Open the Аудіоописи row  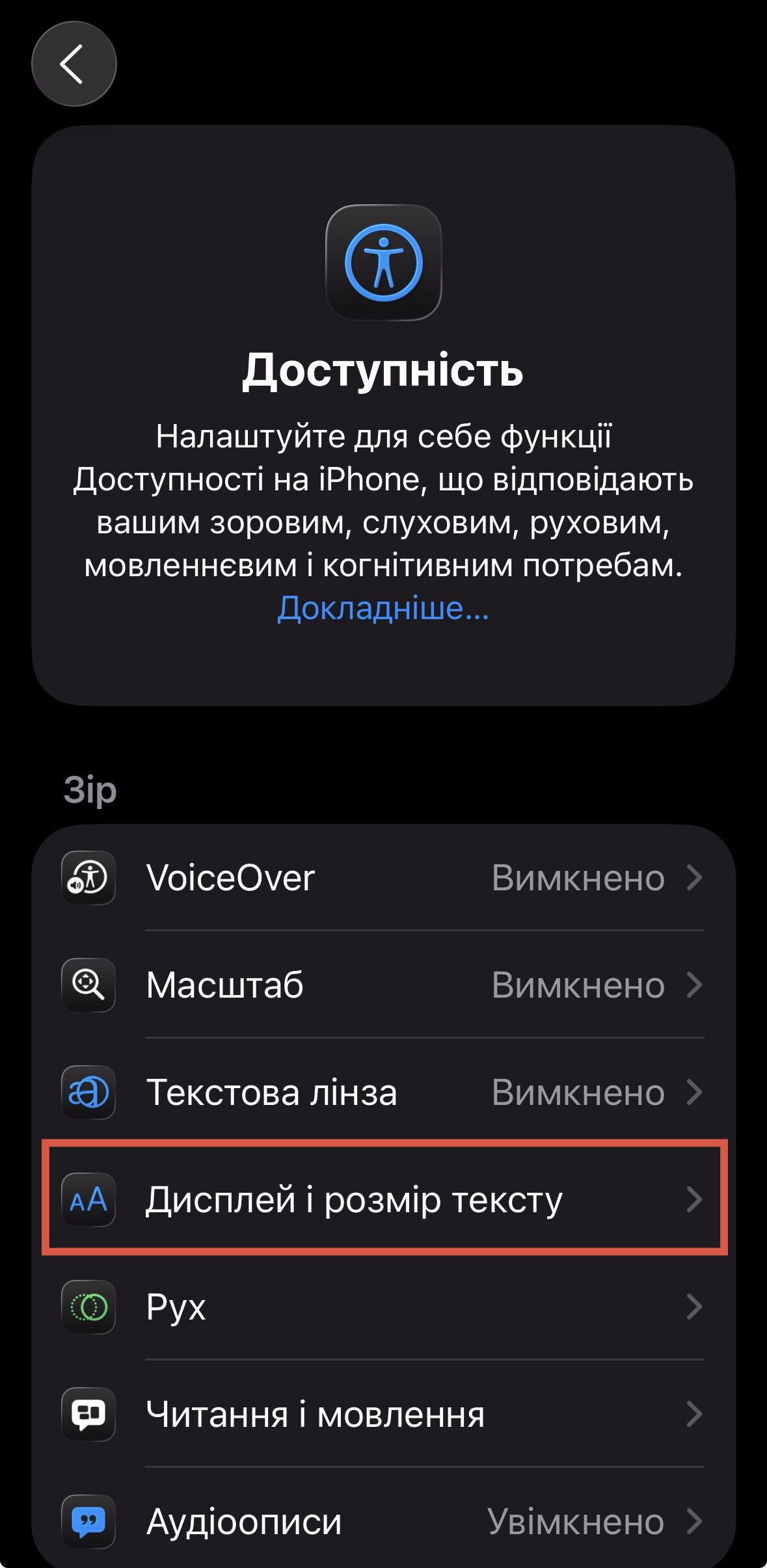pos(383,1521)
